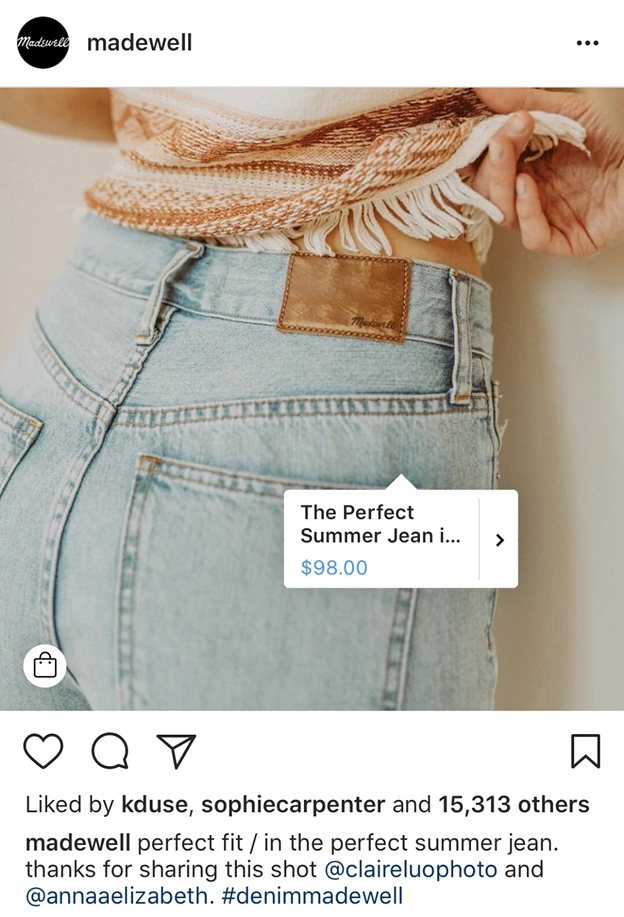624x917 pixels.
Task: Like the madewell post
Action: pyautogui.click(x=43, y=751)
